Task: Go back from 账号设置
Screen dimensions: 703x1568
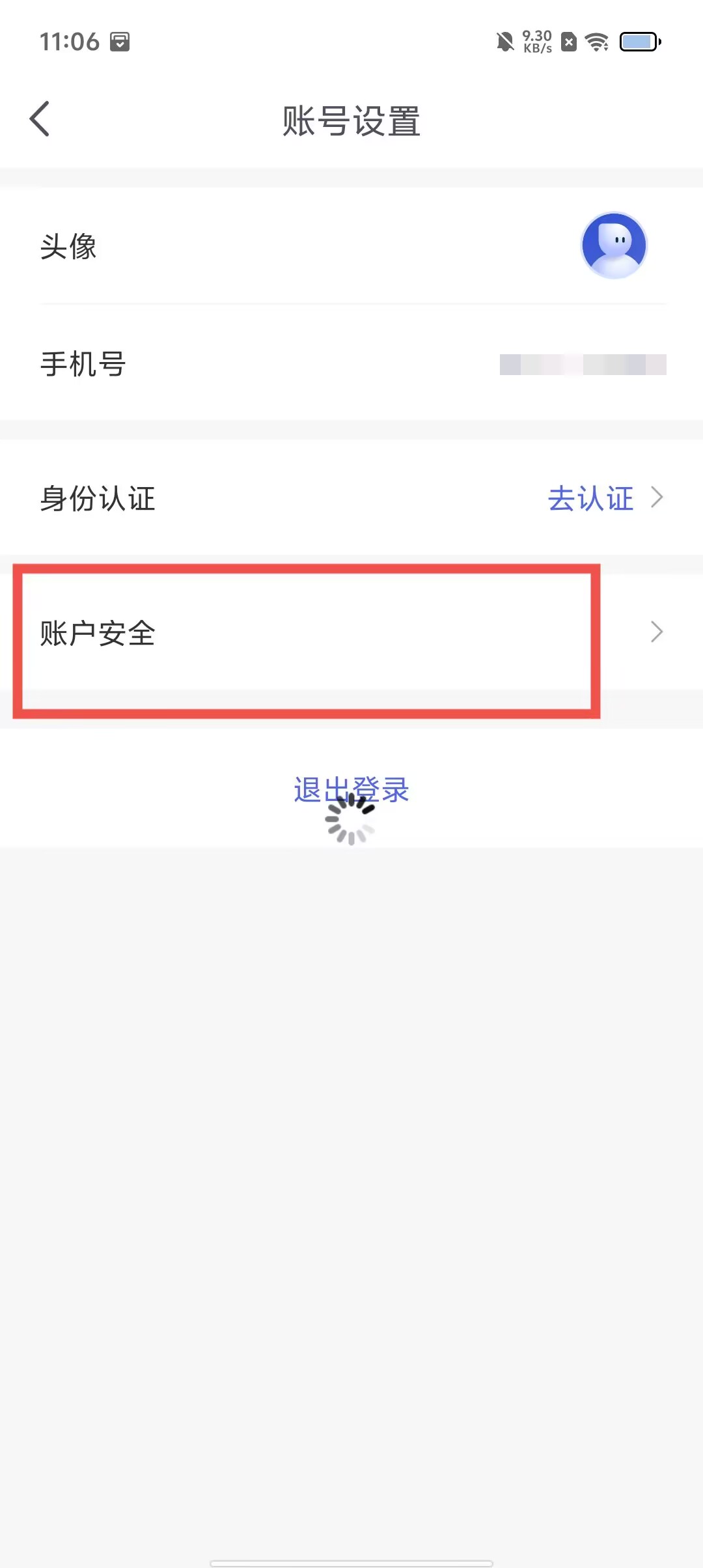Action: [x=40, y=119]
